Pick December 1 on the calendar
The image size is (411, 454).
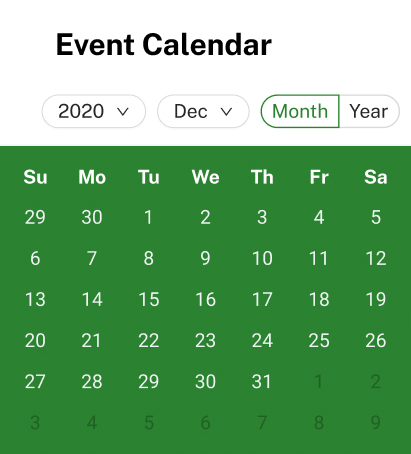[x=149, y=217]
